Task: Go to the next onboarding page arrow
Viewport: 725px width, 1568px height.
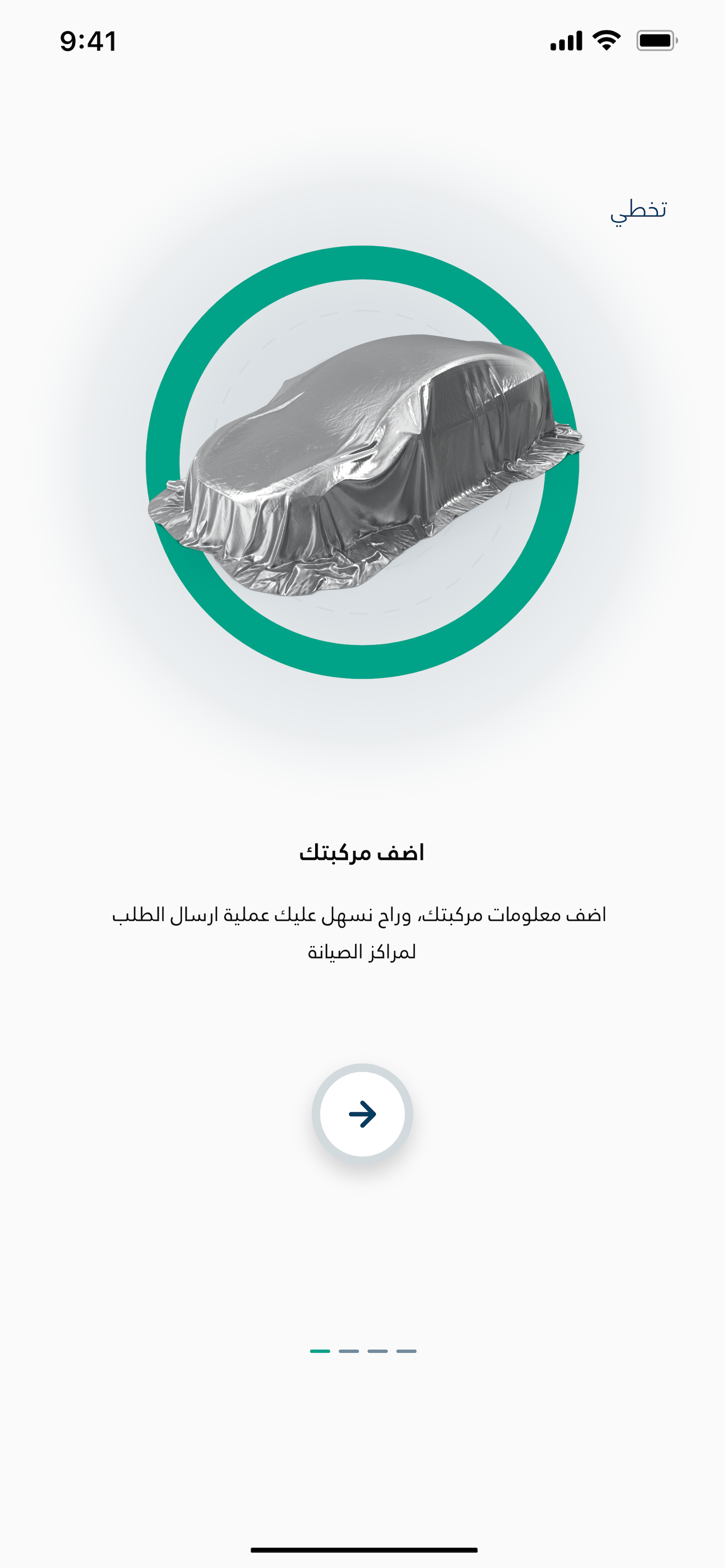Action: (362, 1114)
